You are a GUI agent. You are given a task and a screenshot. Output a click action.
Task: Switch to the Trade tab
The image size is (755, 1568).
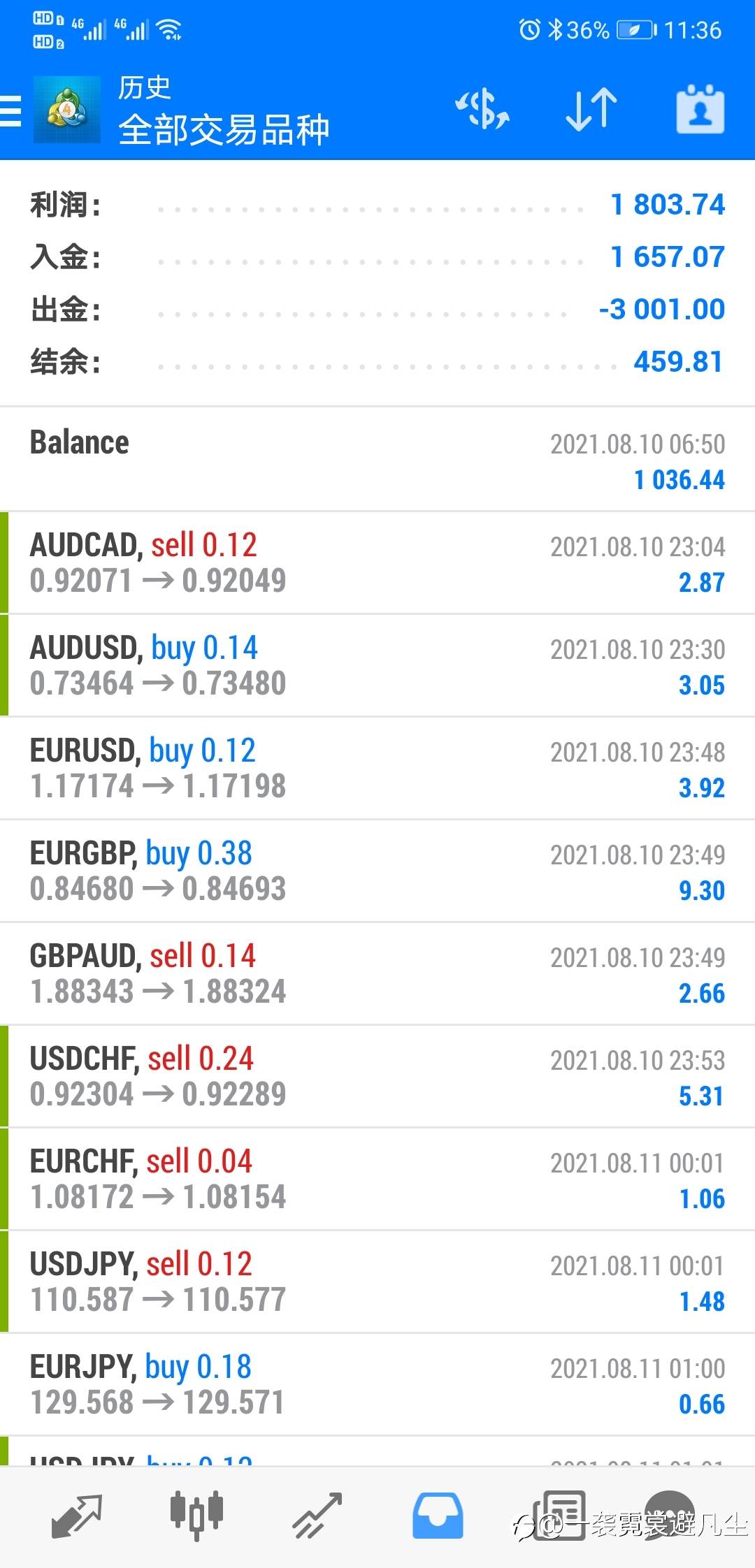(317, 1516)
